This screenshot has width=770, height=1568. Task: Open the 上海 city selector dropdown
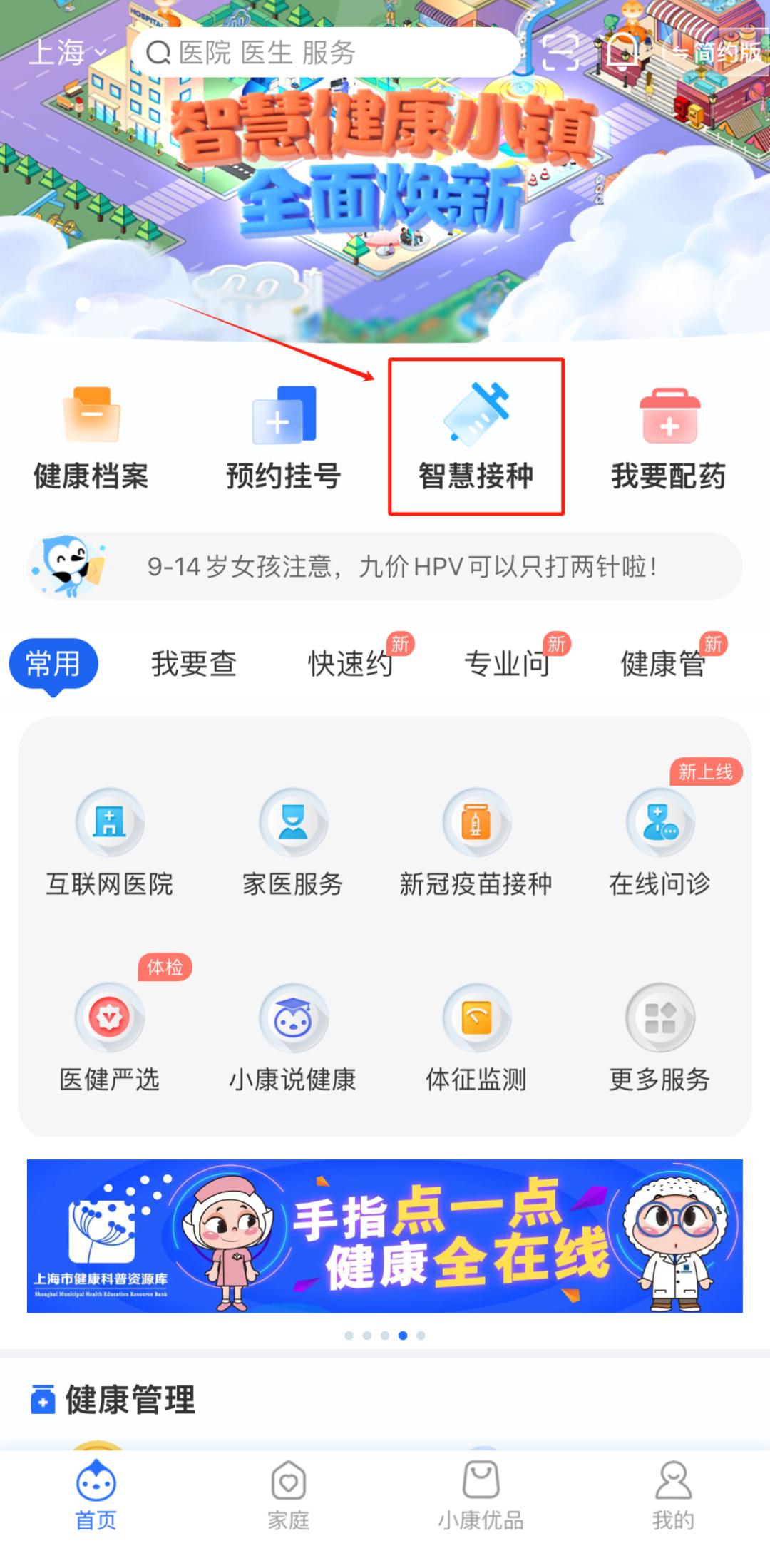coord(67,53)
